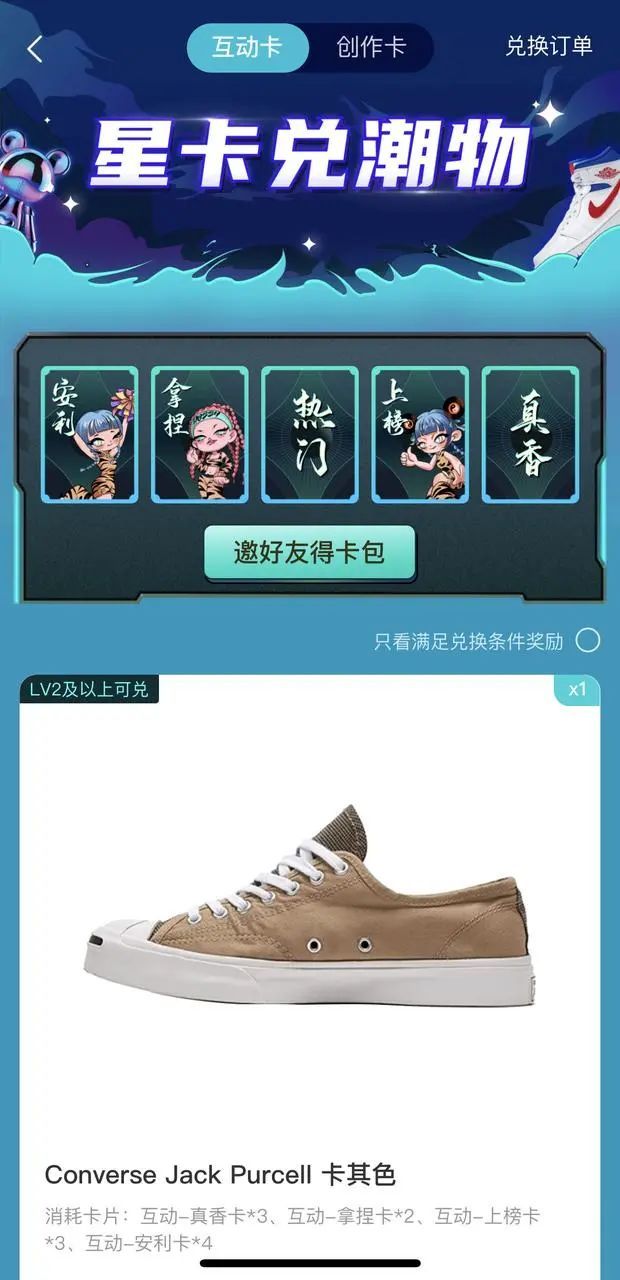The height and width of the screenshot is (1280, 620).
Task: Go back using the top-left arrow
Action: (36, 48)
